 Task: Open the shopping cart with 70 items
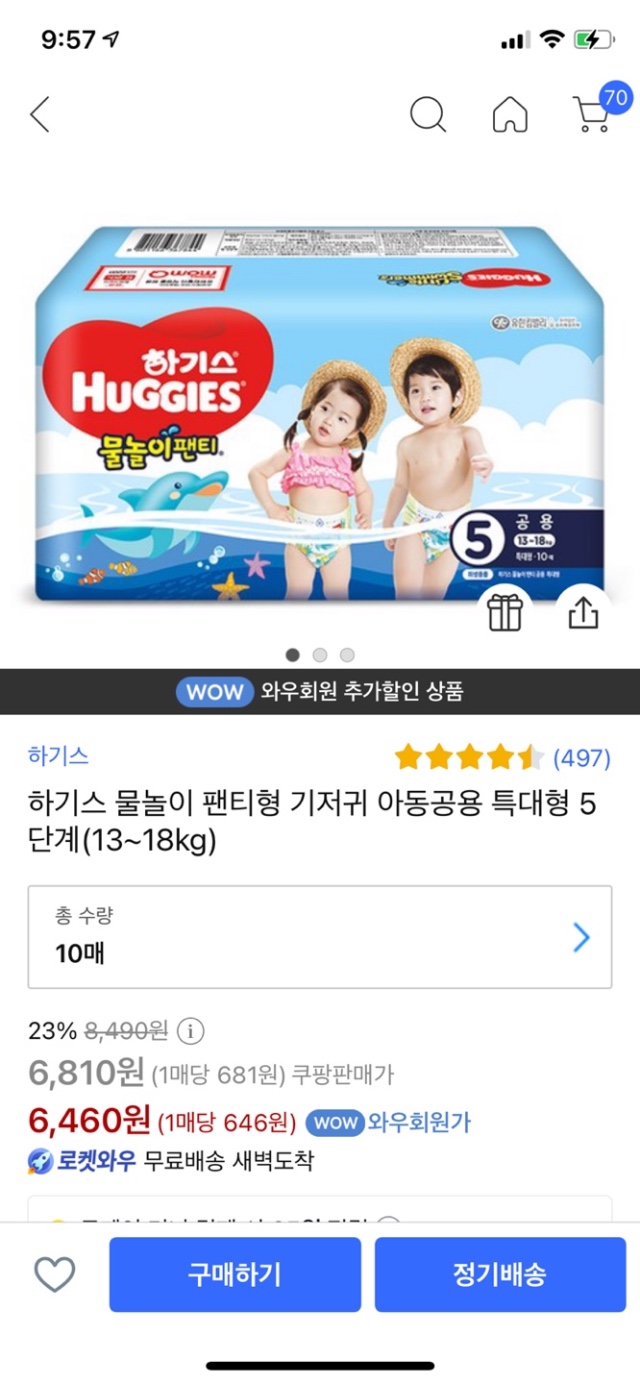tap(592, 114)
